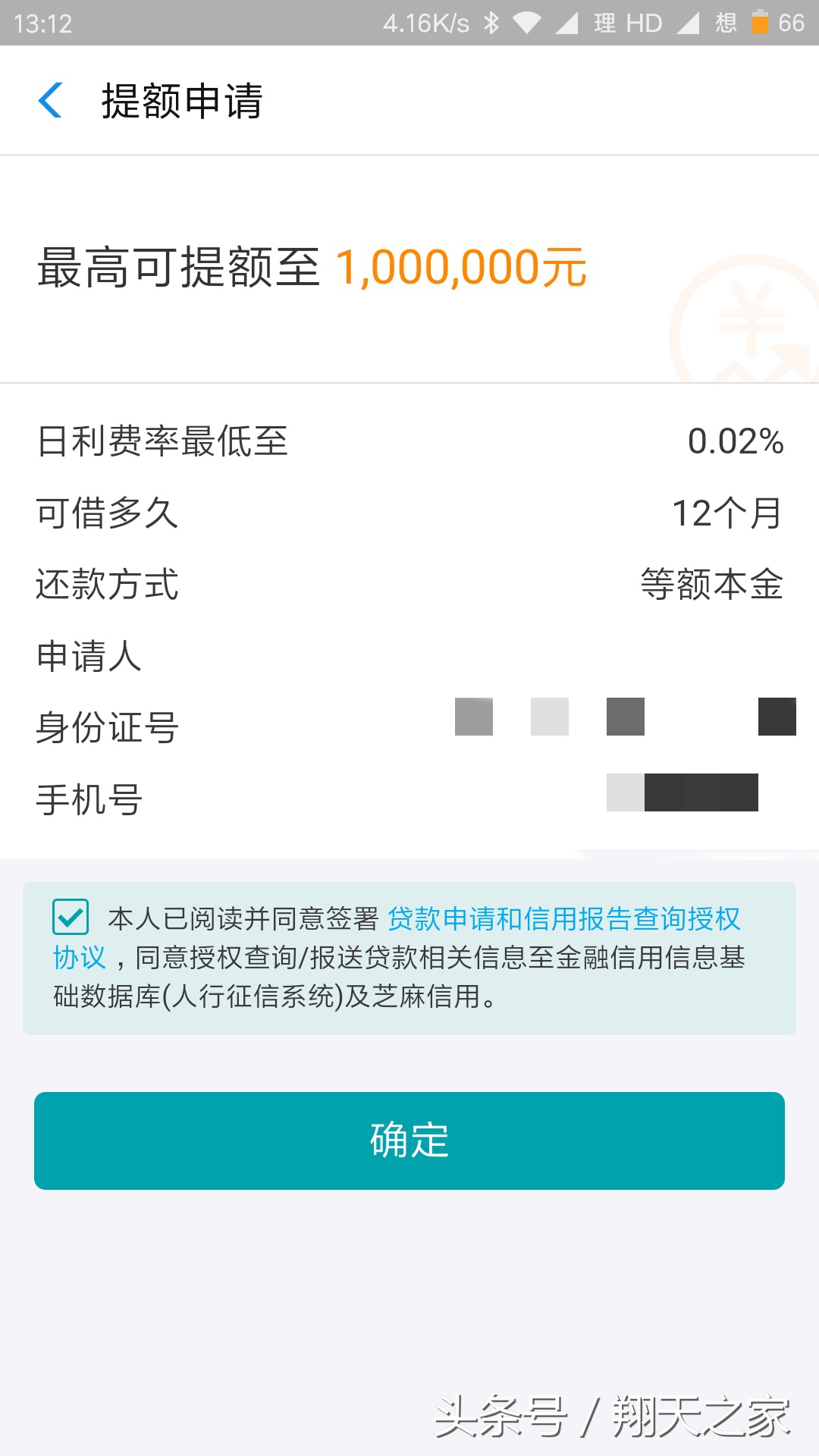Tap the 确定 confirm button
Screen dimensions: 819x1456
point(409,1141)
